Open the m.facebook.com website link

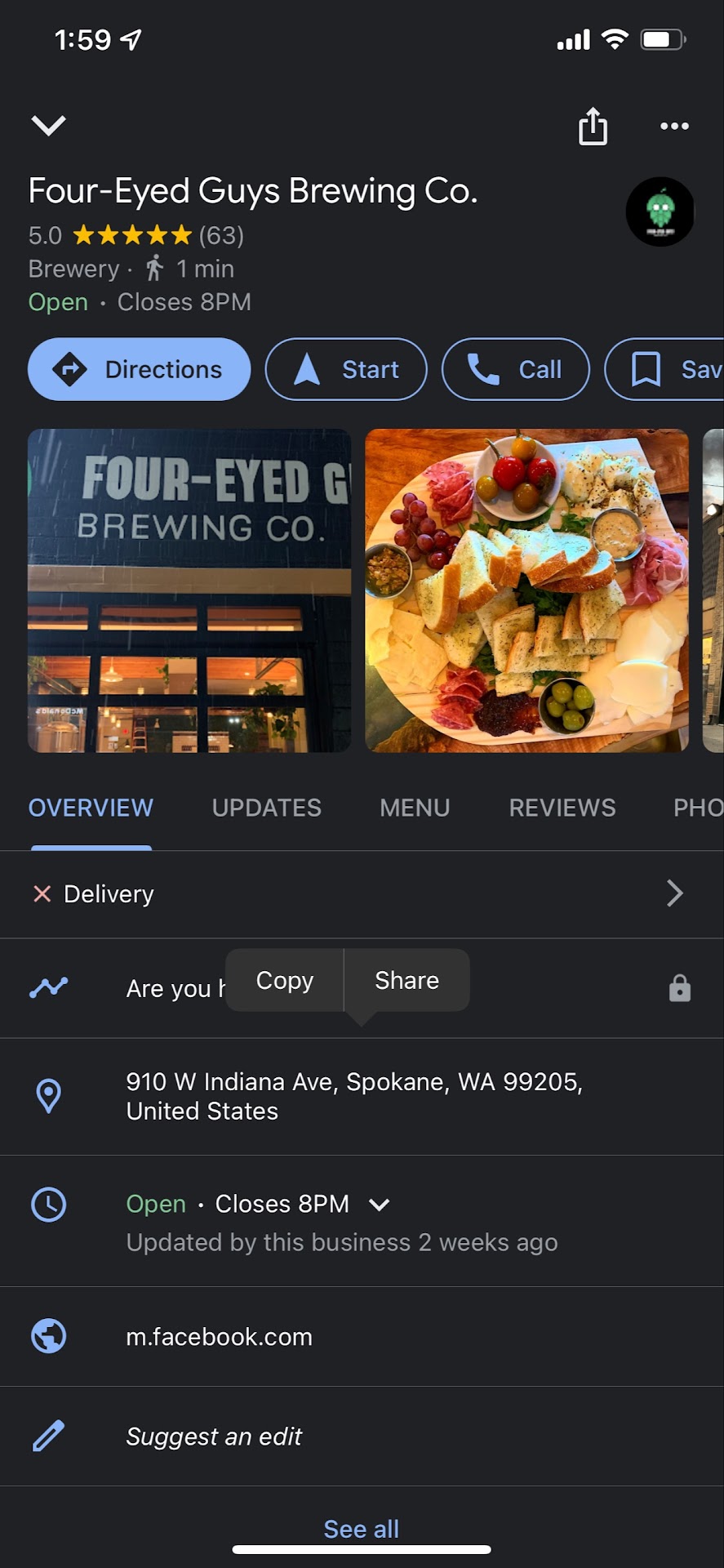pyautogui.click(x=219, y=1337)
